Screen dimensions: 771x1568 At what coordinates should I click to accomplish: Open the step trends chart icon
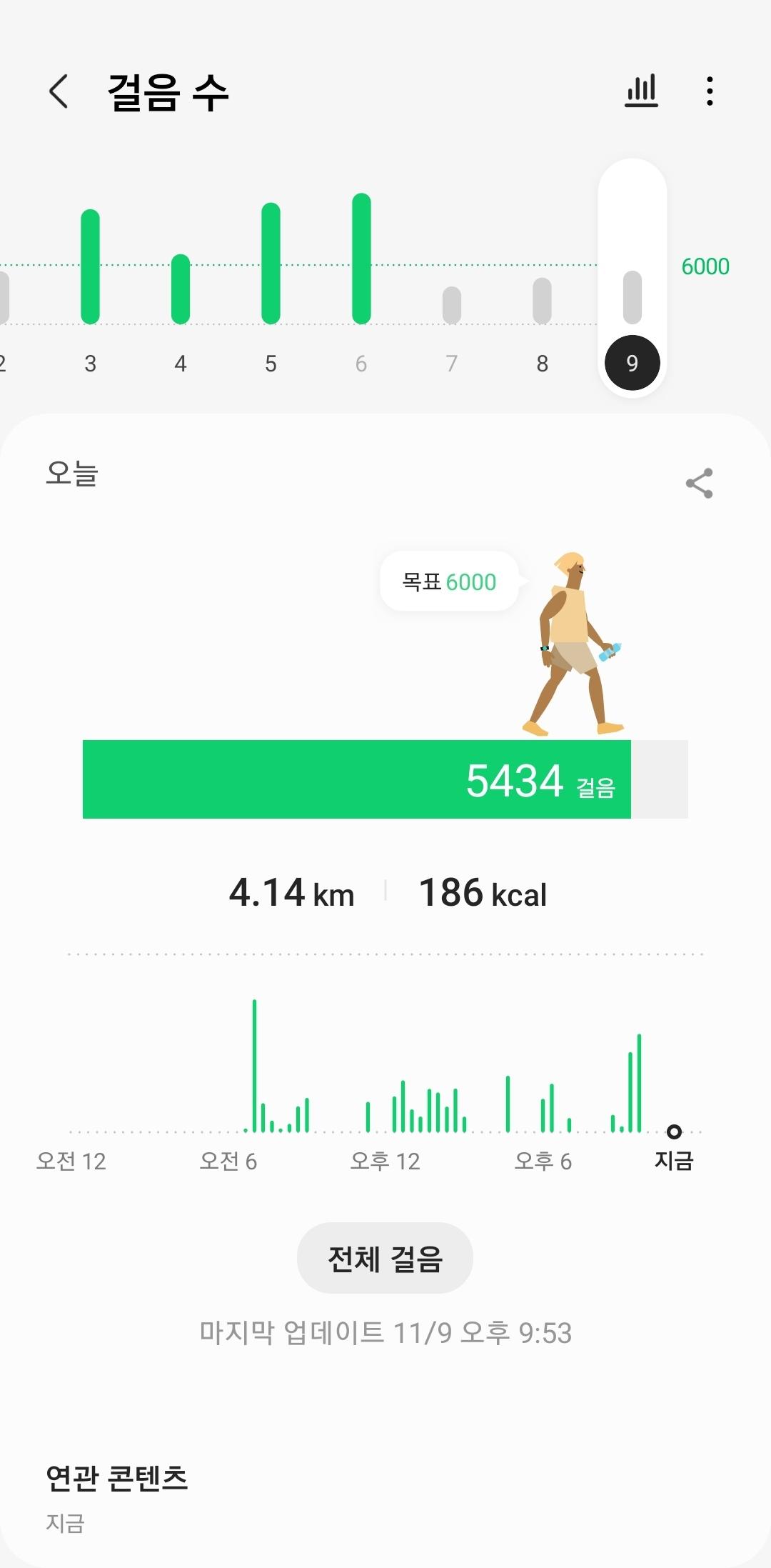[x=641, y=91]
